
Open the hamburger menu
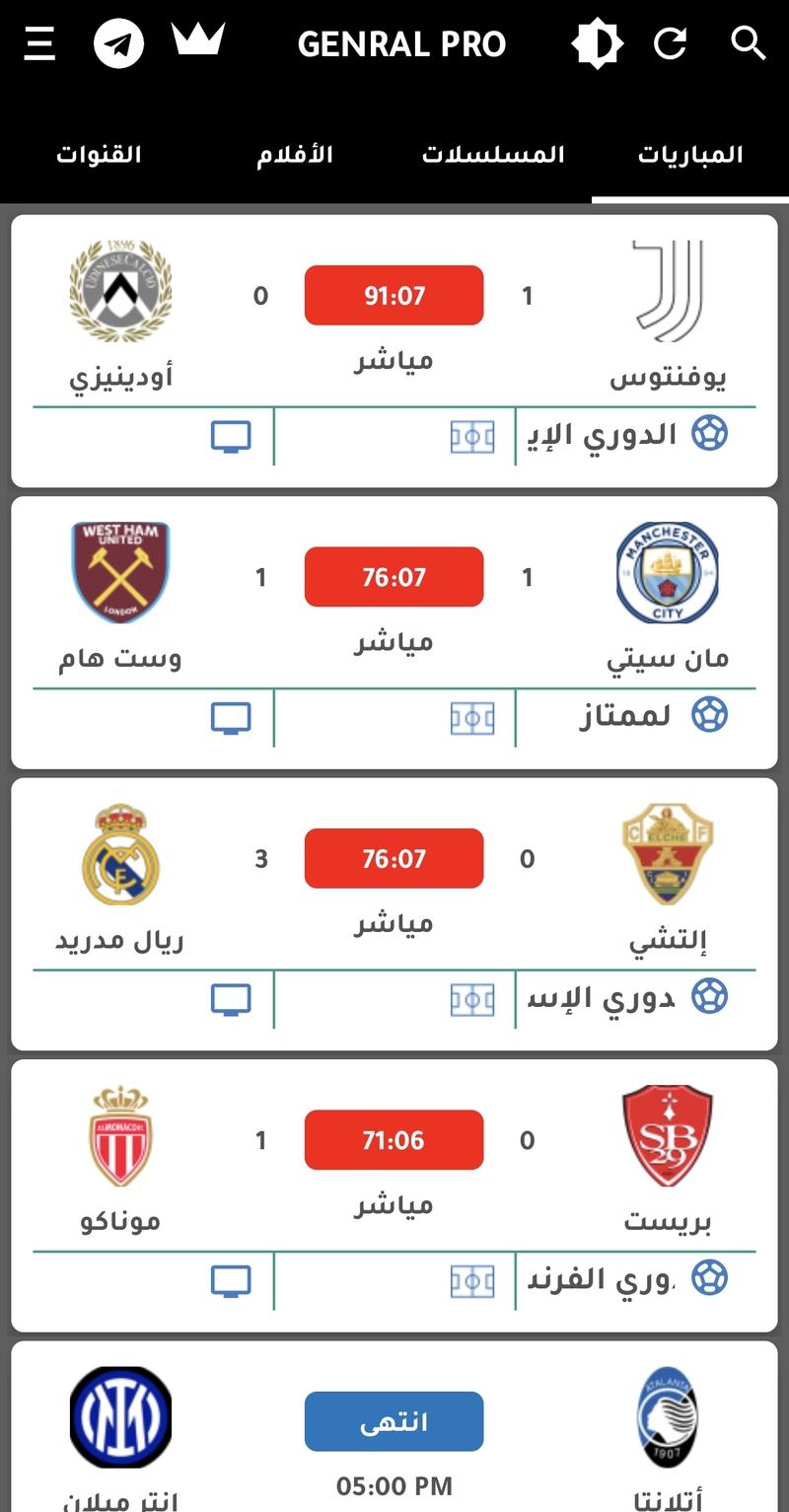point(39,44)
